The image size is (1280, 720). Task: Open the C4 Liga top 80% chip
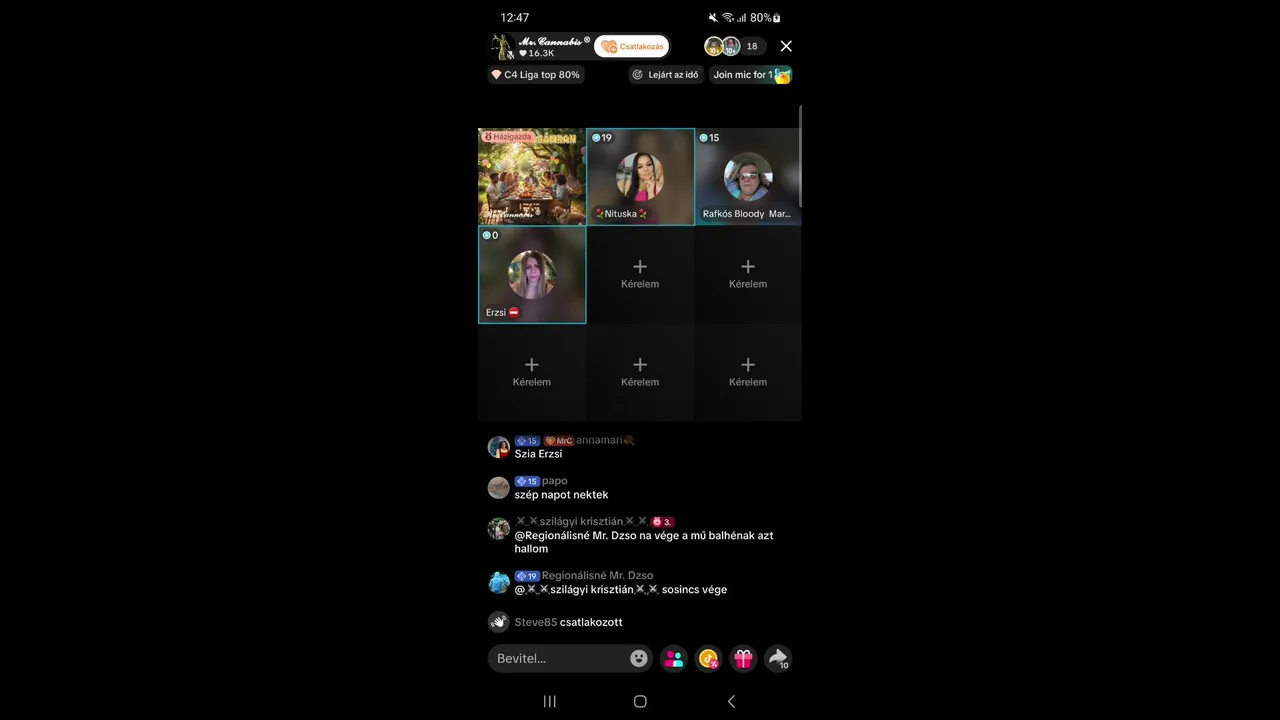(x=535, y=75)
